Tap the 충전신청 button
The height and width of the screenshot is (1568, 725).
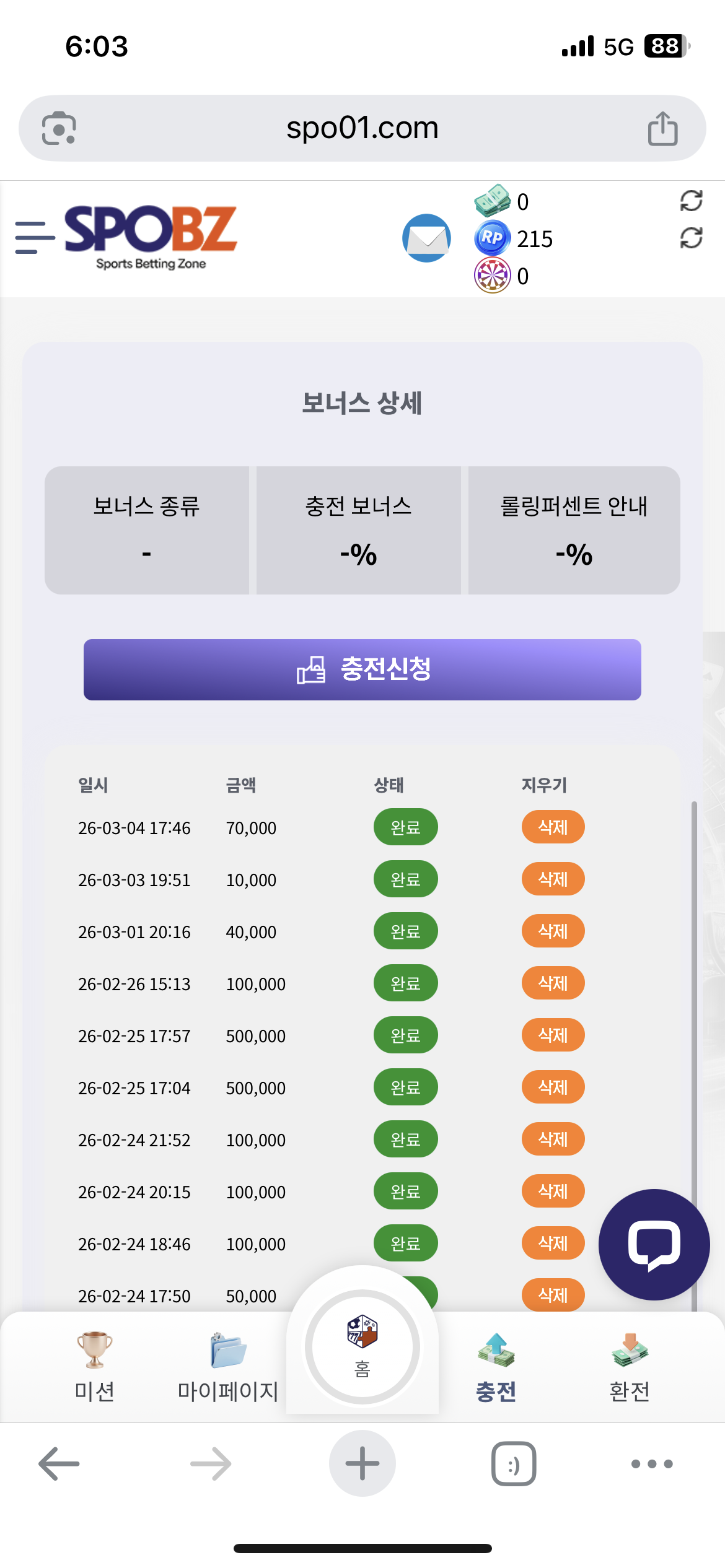coord(362,669)
